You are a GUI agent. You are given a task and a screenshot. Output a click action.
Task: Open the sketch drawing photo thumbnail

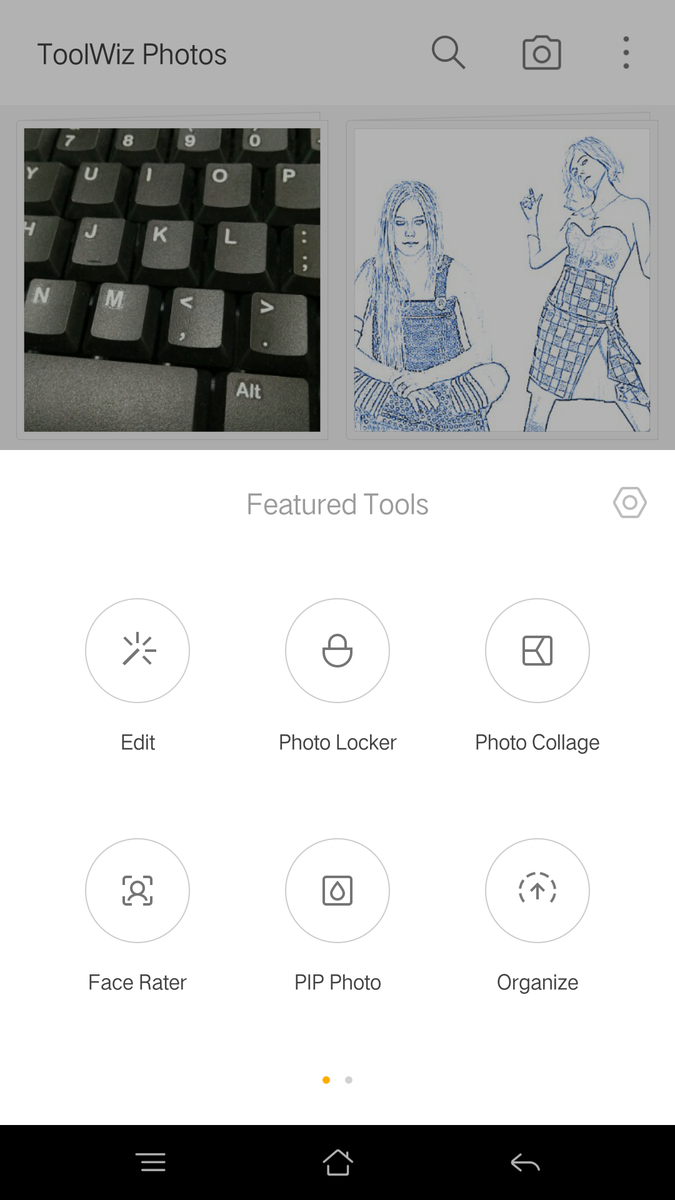502,279
